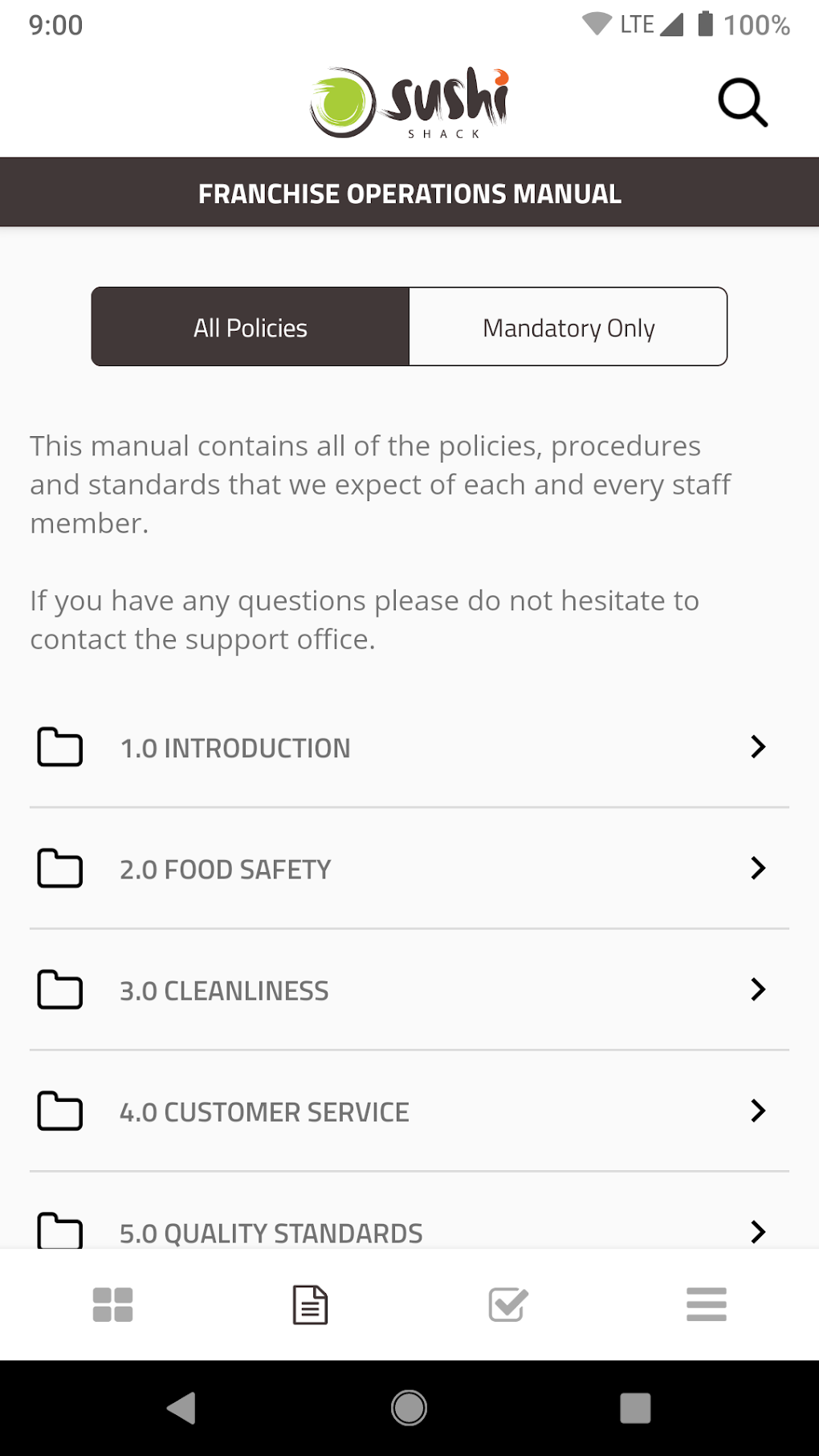The width and height of the screenshot is (819, 1456).
Task: Go to the device home screen
Action: [x=409, y=1408]
